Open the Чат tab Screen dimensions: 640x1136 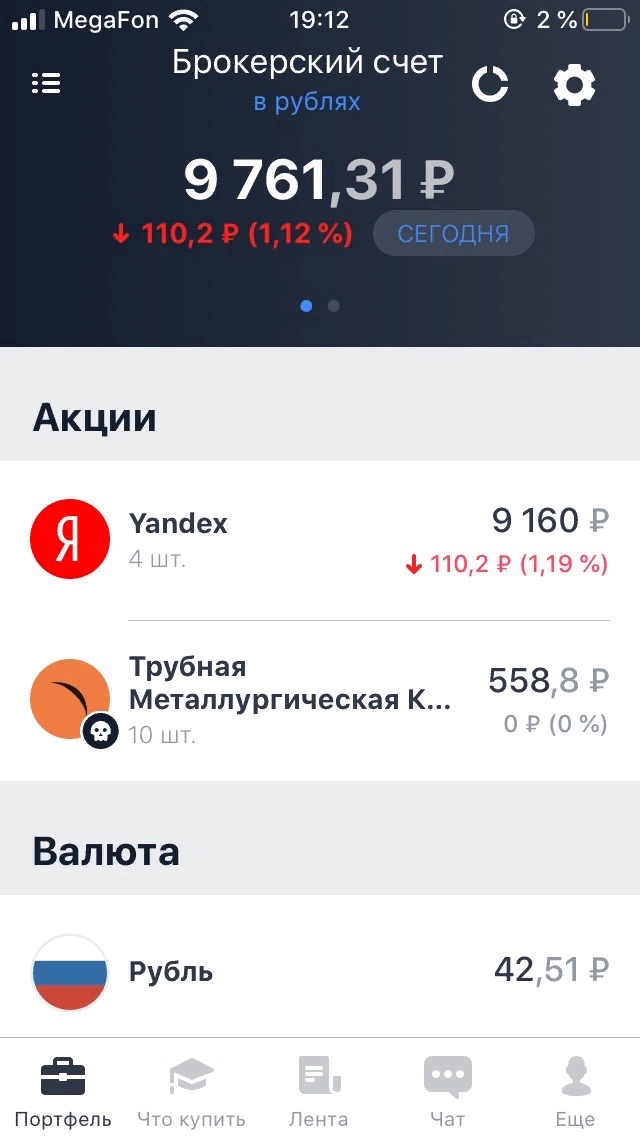click(447, 1090)
